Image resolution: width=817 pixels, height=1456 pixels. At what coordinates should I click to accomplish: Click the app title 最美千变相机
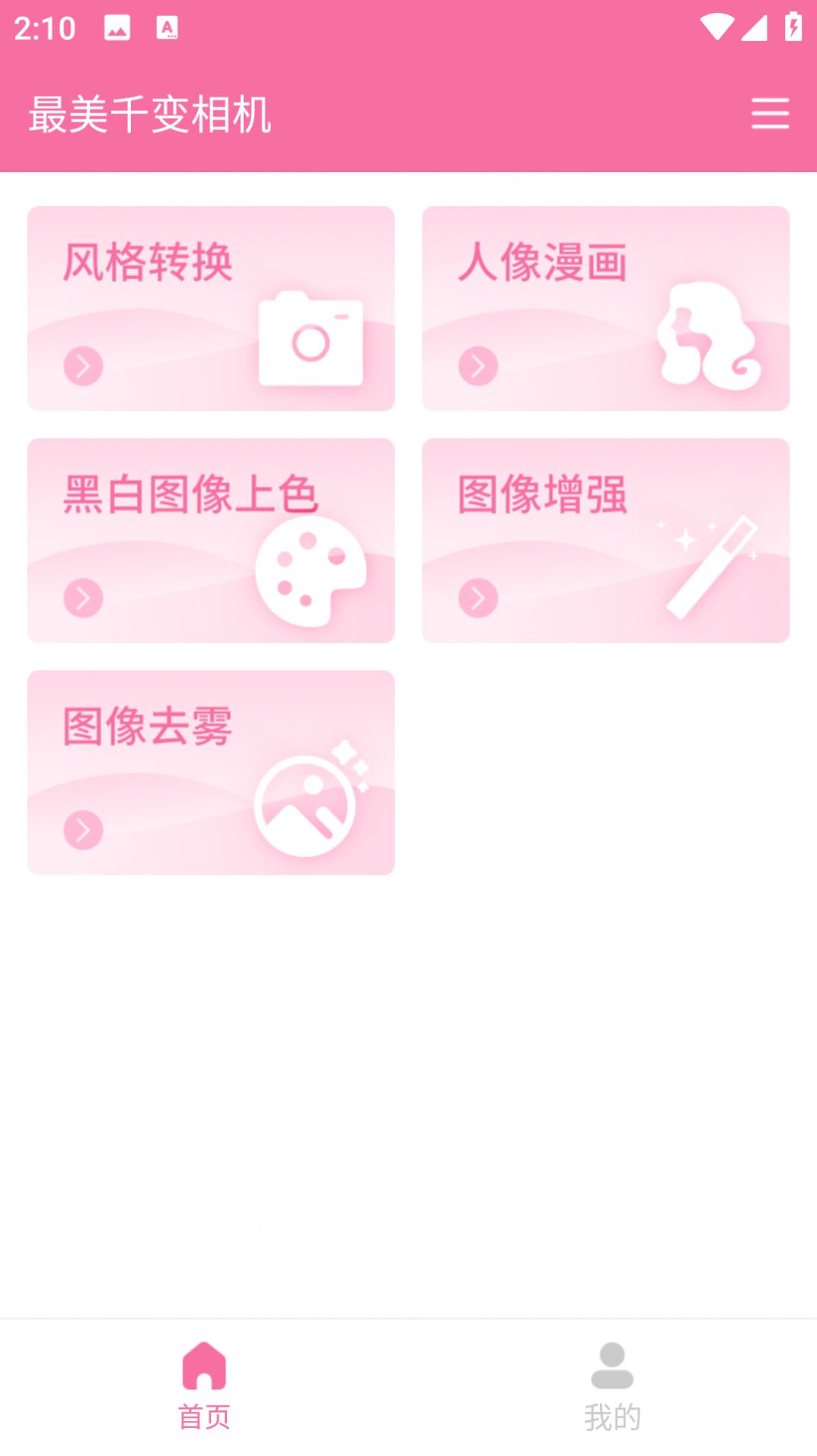click(151, 113)
